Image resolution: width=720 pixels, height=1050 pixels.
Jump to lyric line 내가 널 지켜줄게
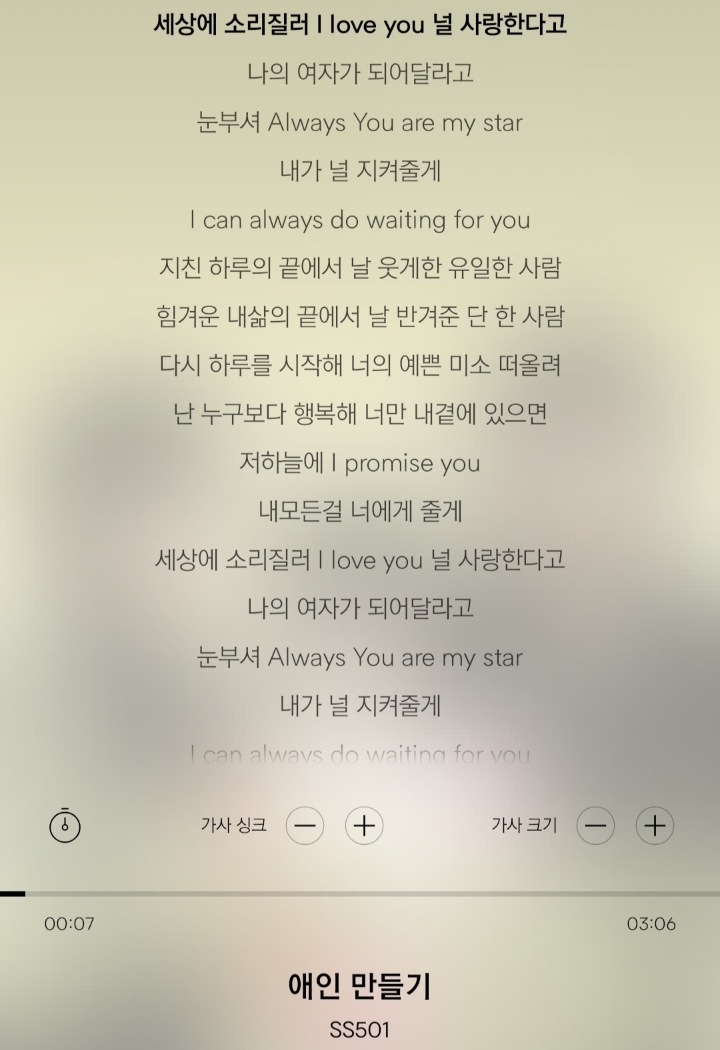pyautogui.click(x=360, y=171)
